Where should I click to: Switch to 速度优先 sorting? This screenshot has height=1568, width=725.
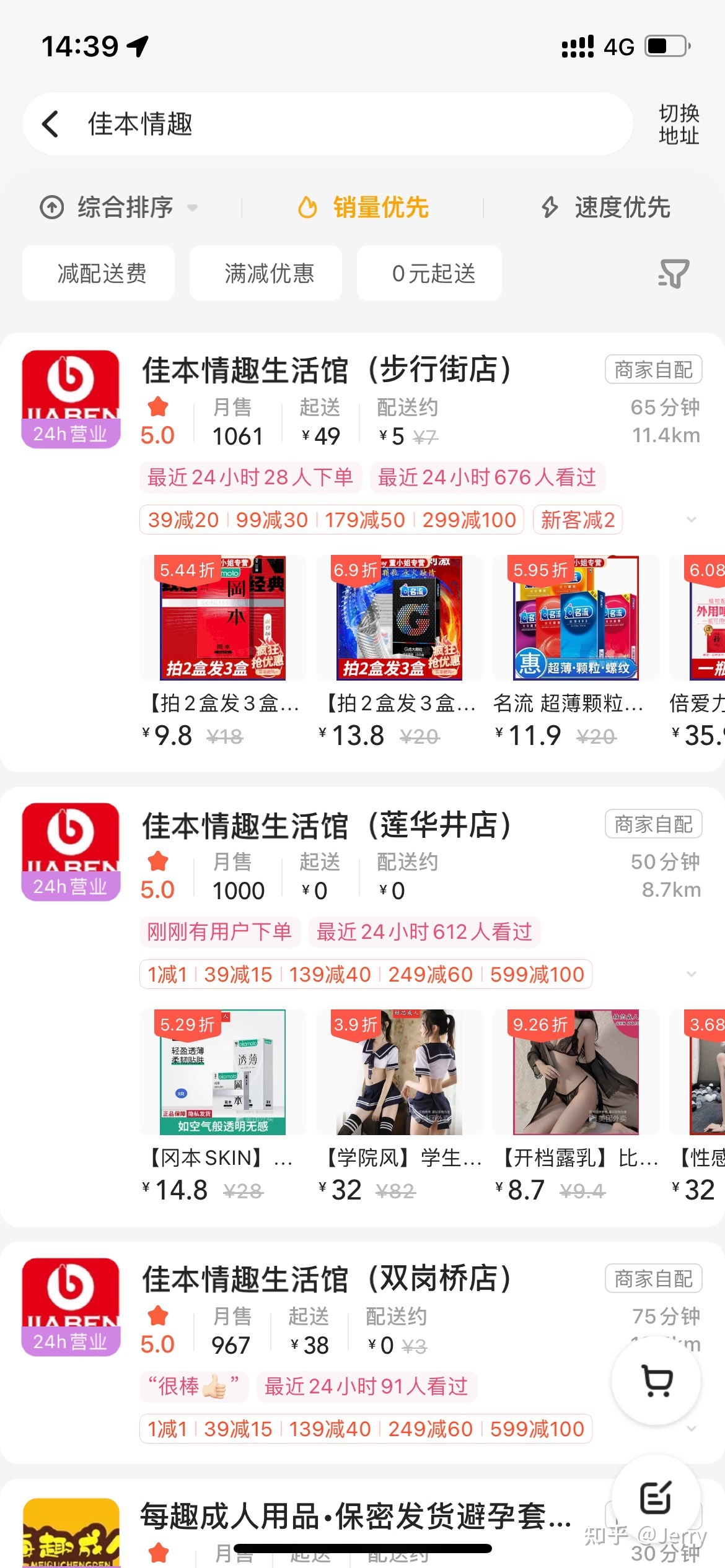pos(607,207)
